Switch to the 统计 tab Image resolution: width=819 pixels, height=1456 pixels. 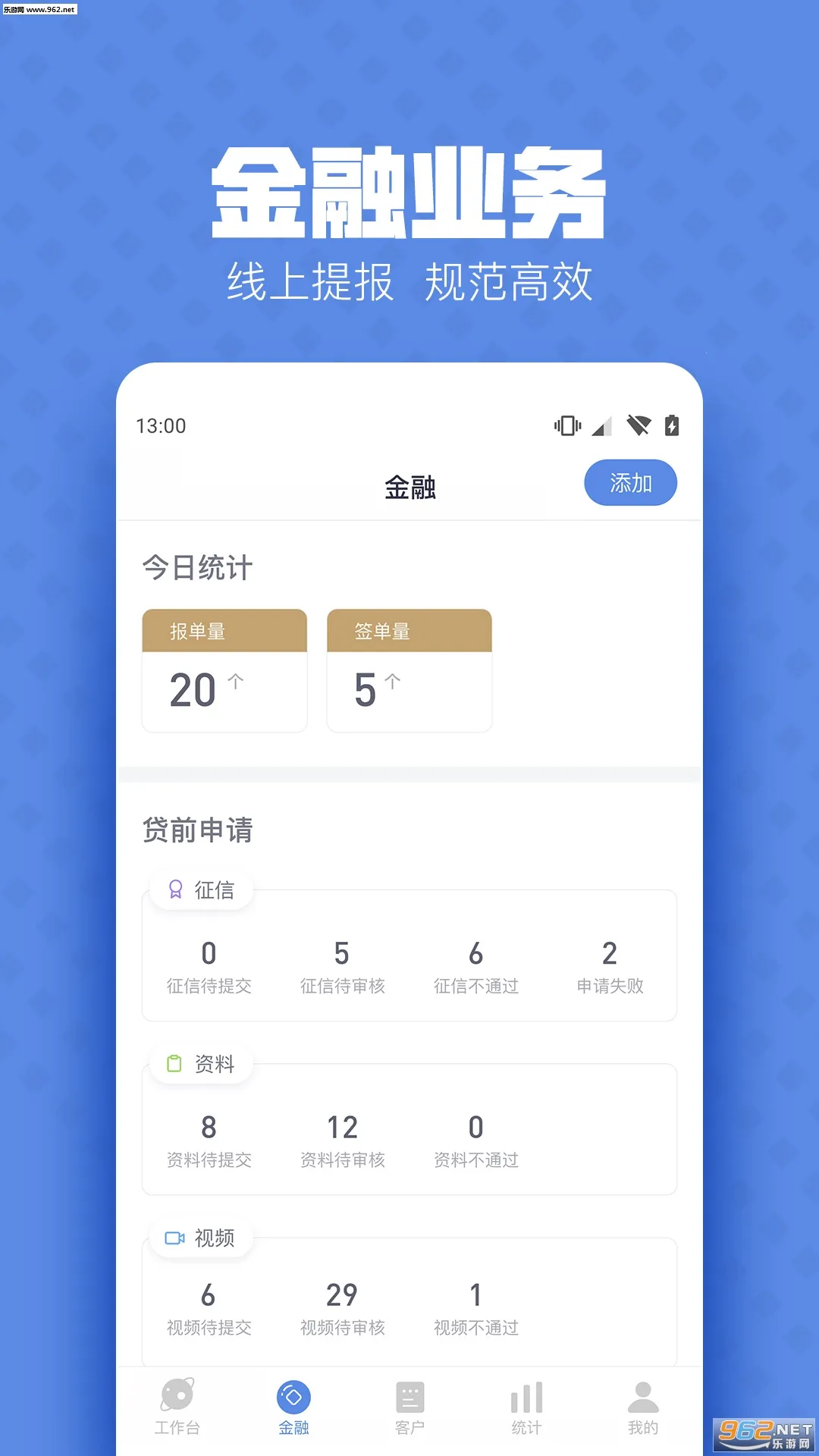(x=526, y=1410)
